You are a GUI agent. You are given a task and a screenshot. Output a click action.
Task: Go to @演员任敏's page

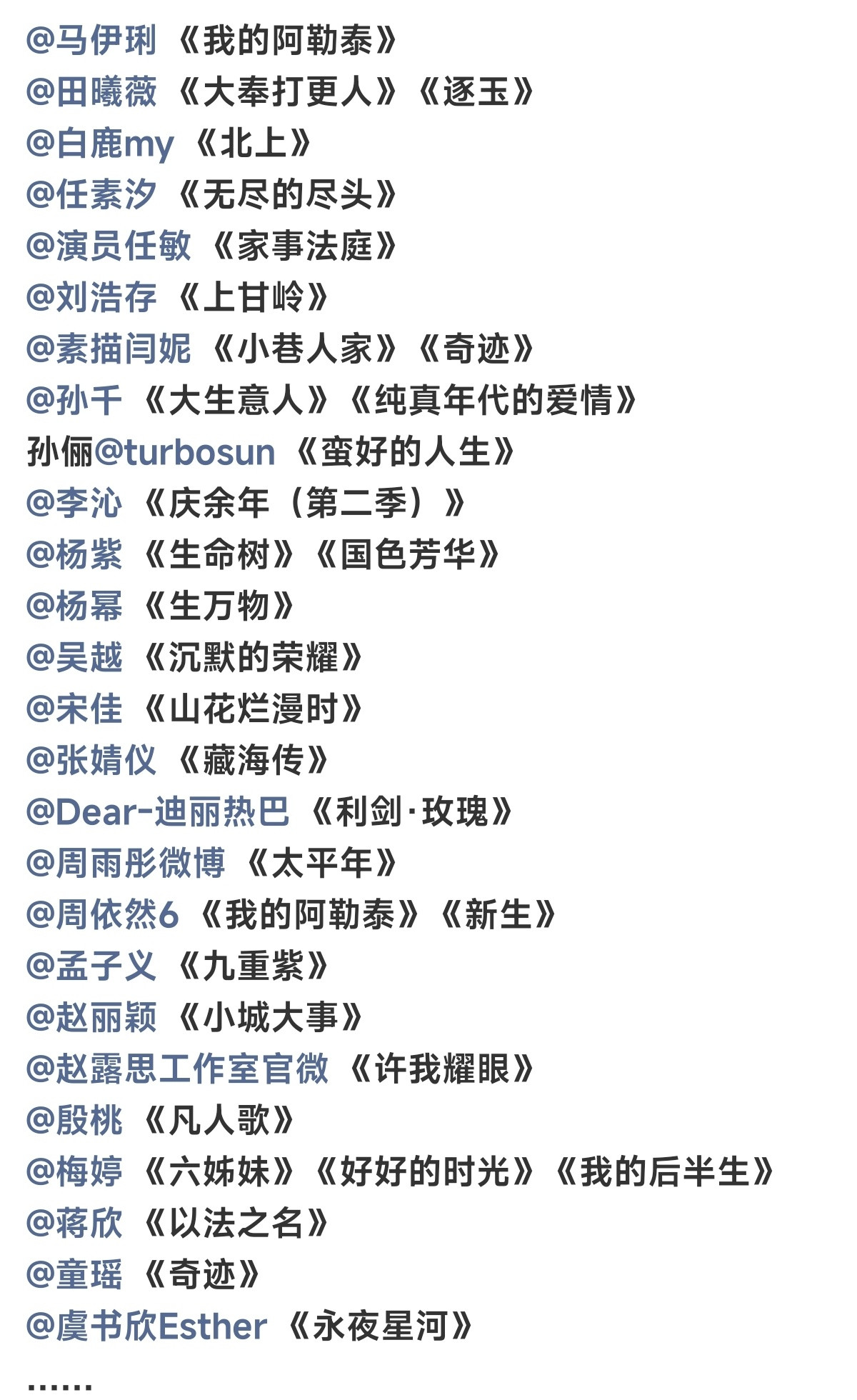[x=109, y=246]
